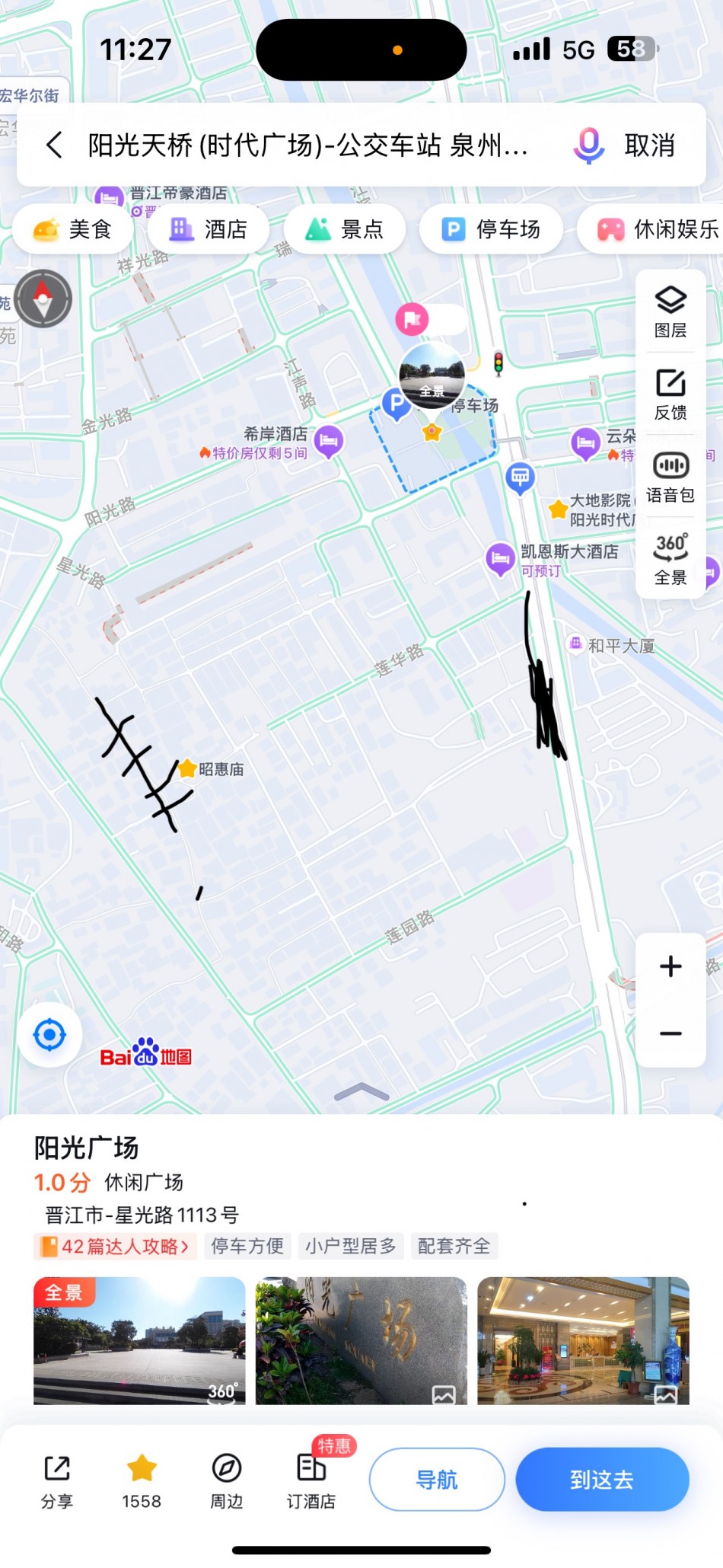Go back from the search result
Image resolution: width=723 pixels, height=1568 pixels.
(54, 145)
